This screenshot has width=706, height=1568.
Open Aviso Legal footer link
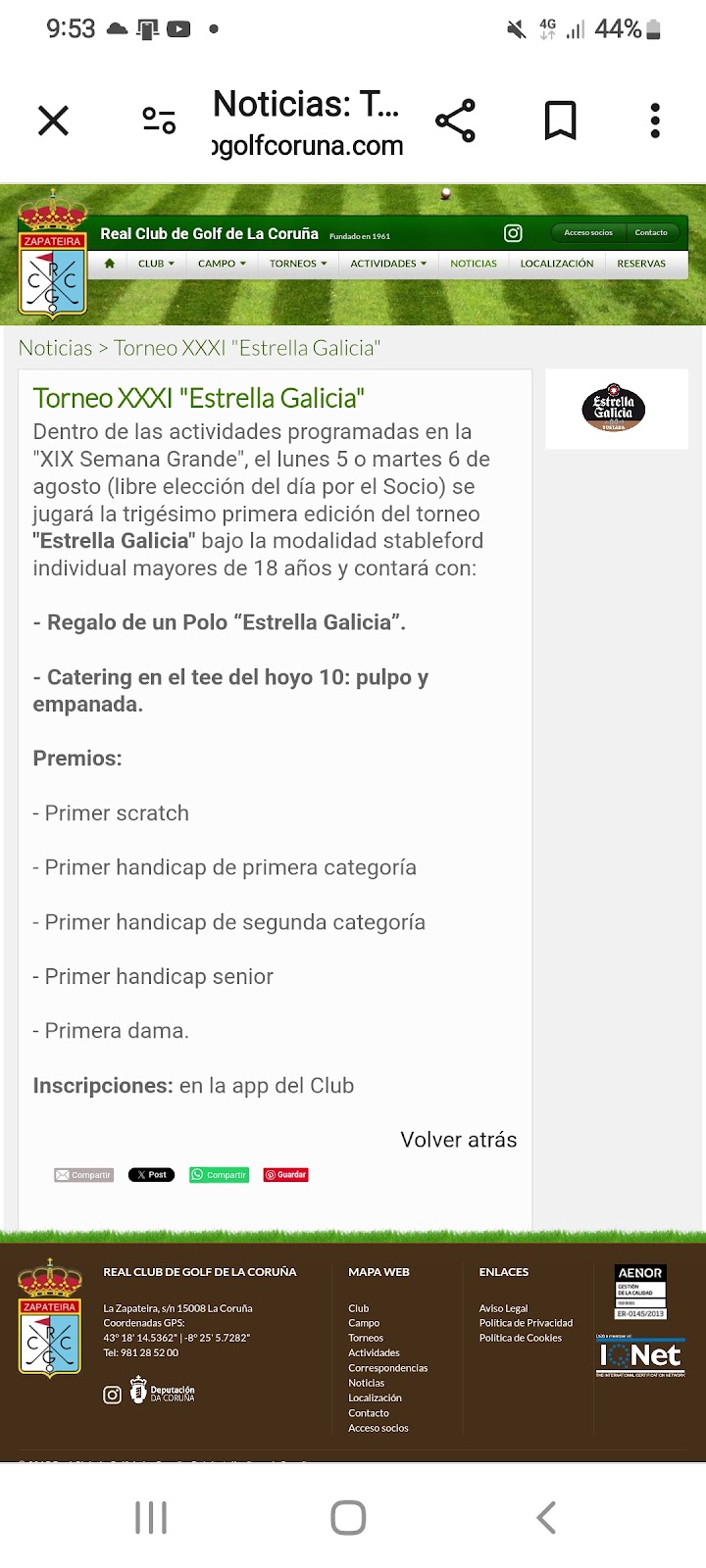coord(503,1308)
